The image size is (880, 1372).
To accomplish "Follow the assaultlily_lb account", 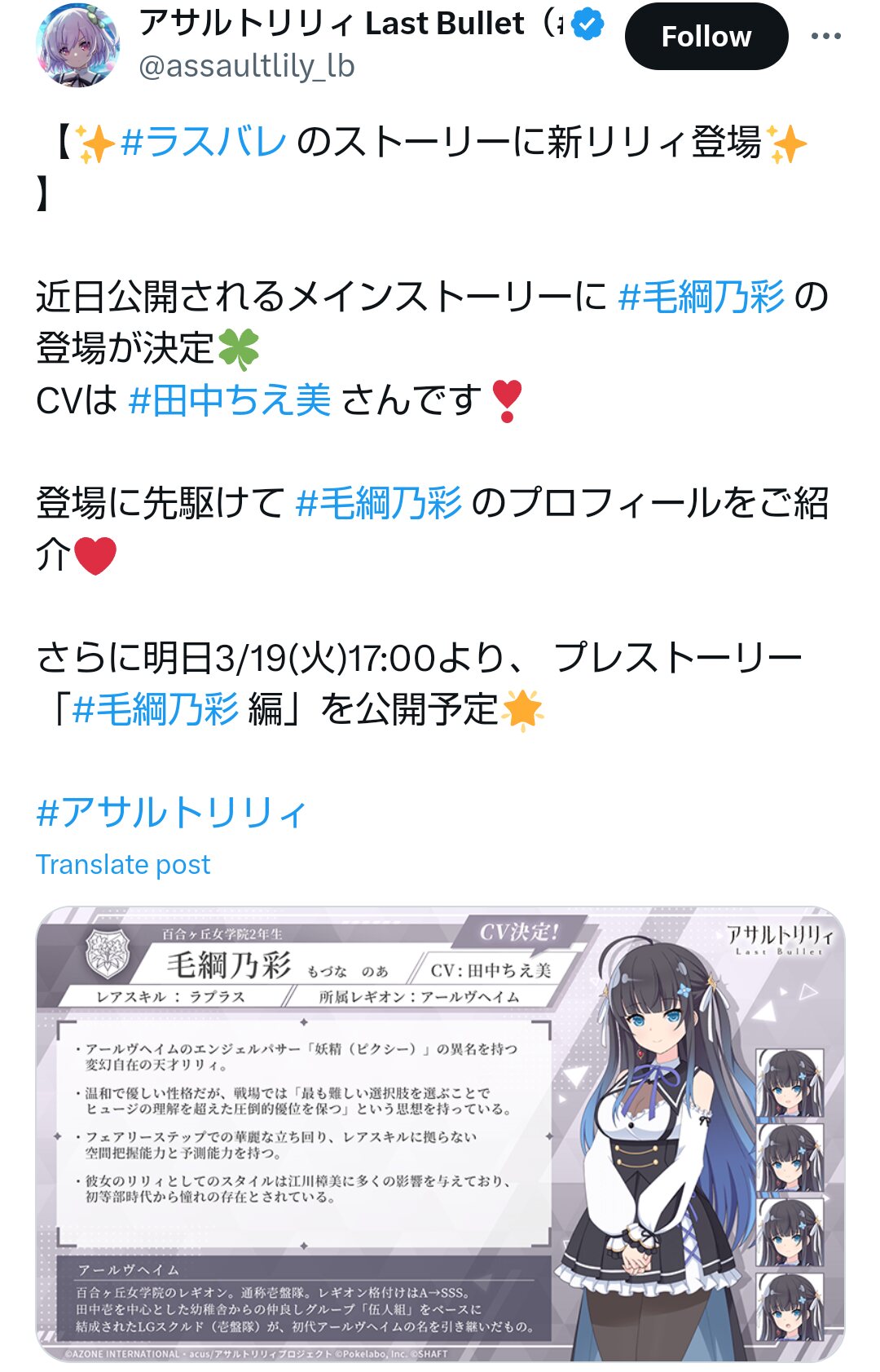I will tap(706, 37).
